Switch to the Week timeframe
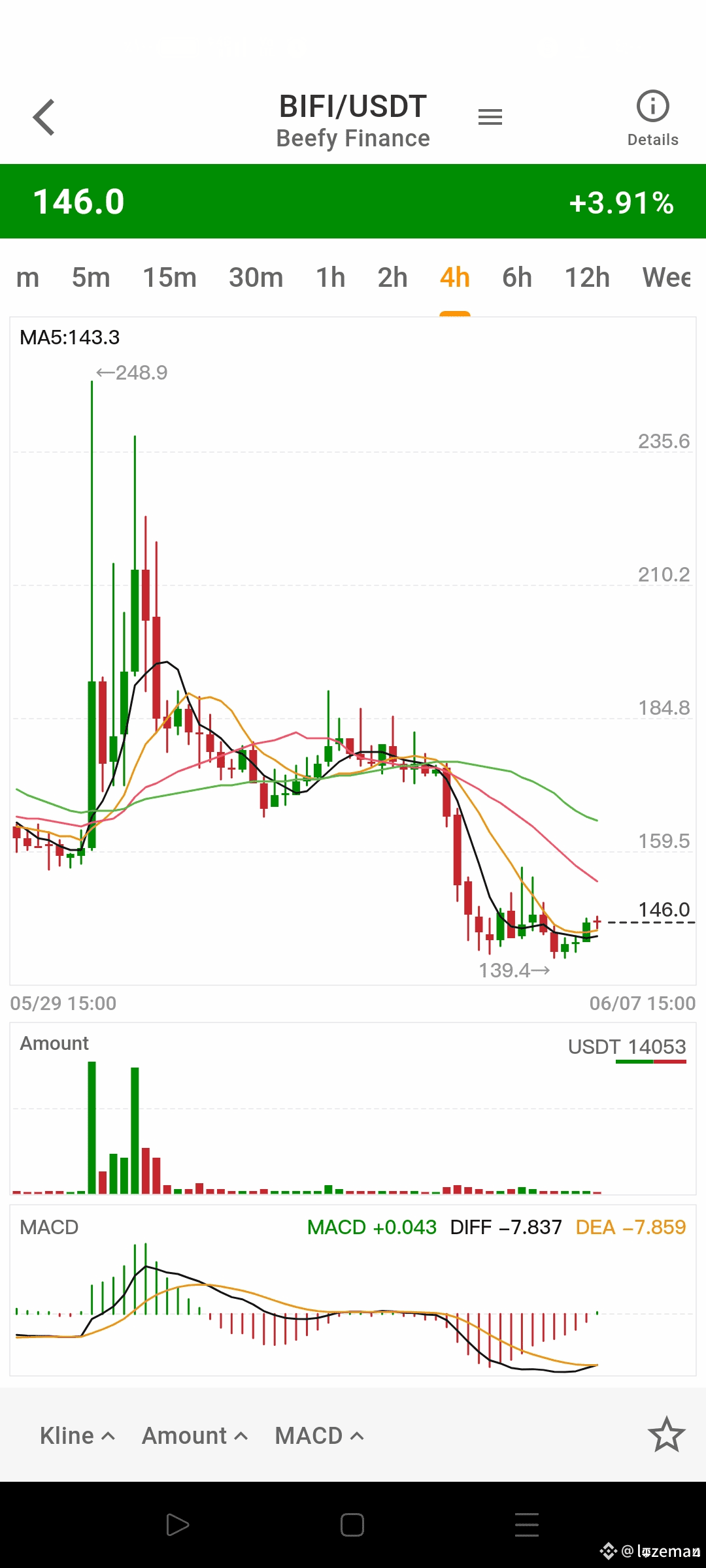 pos(666,278)
